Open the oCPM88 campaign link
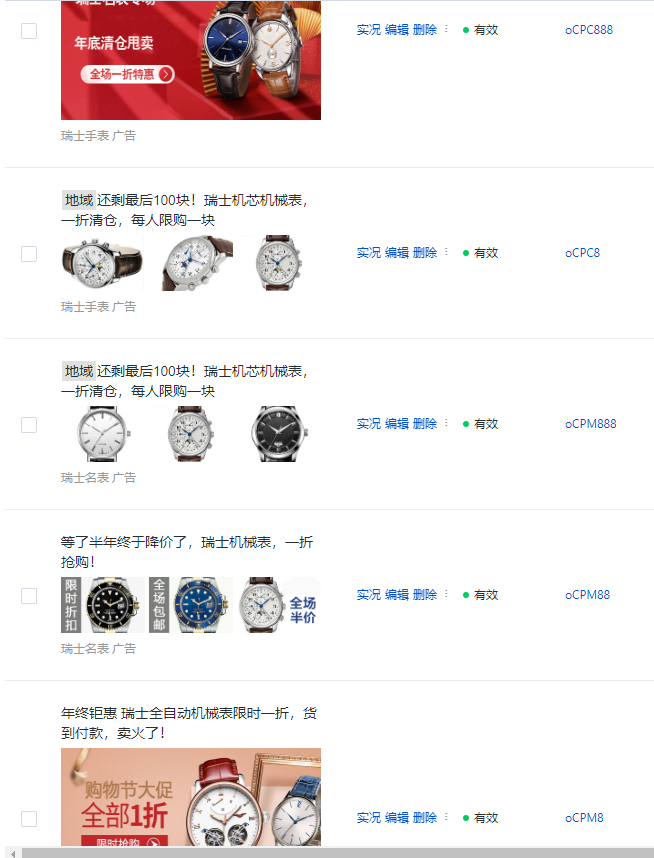 click(x=587, y=595)
